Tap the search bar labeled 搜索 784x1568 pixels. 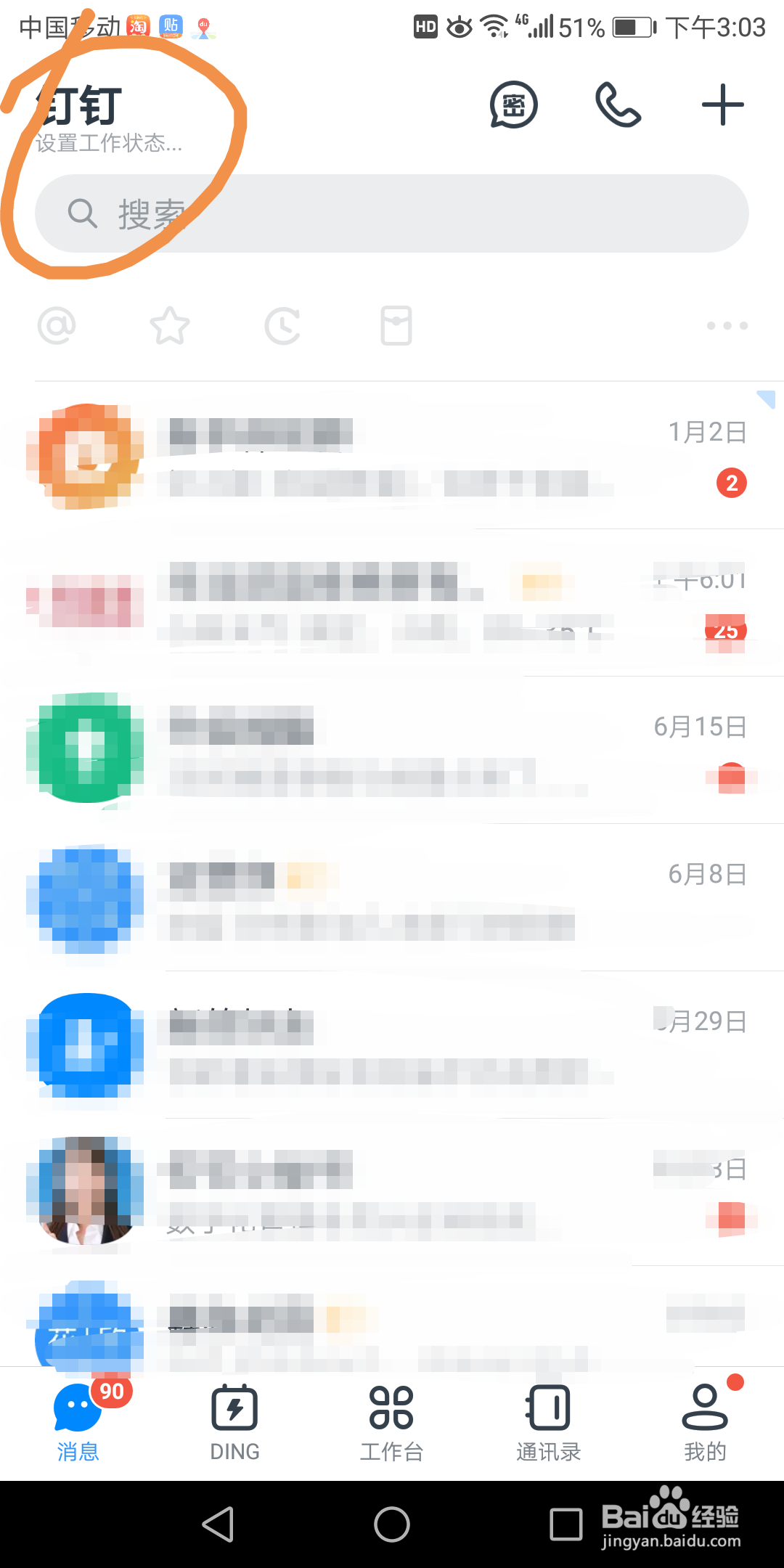coord(392,213)
